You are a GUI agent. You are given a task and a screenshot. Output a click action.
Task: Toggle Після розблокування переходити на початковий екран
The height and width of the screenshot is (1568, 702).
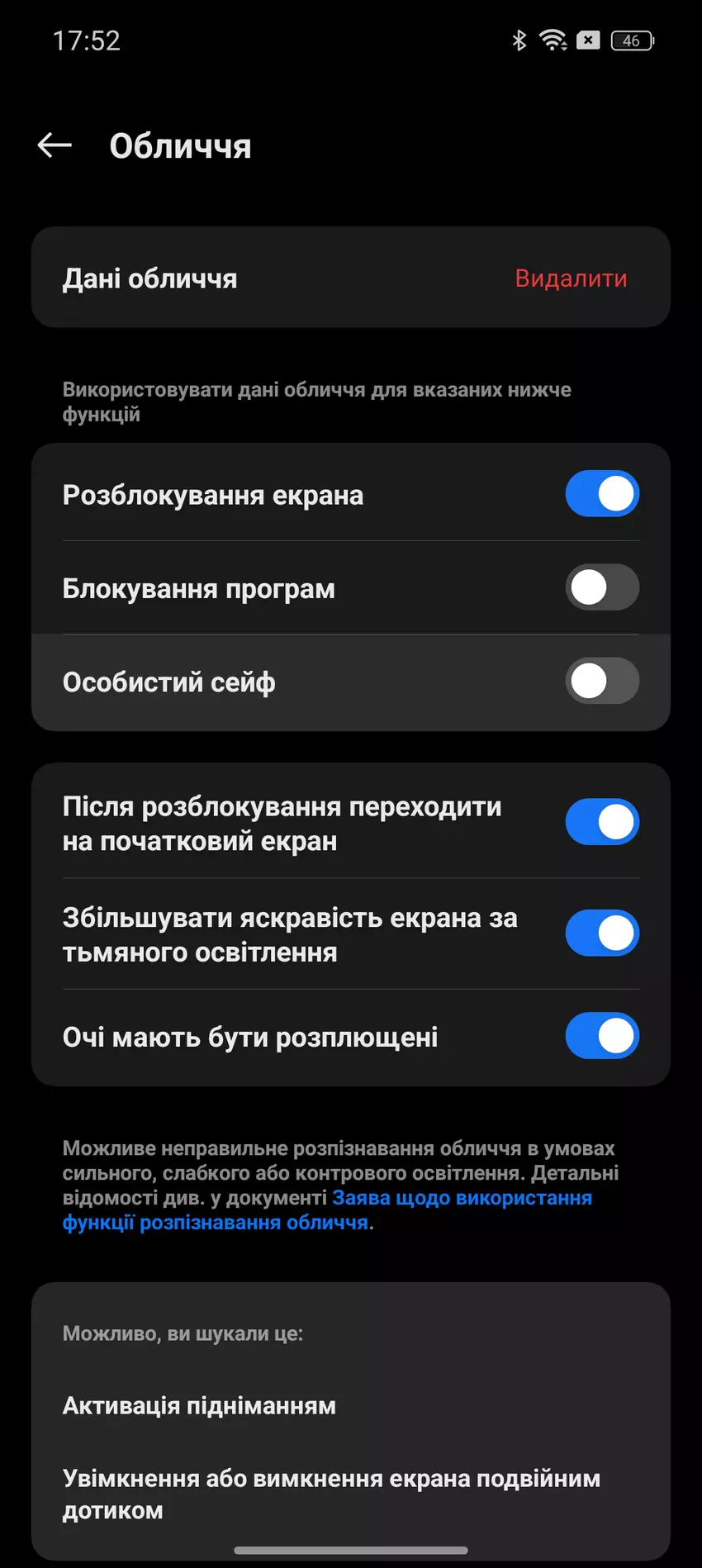[x=602, y=822]
